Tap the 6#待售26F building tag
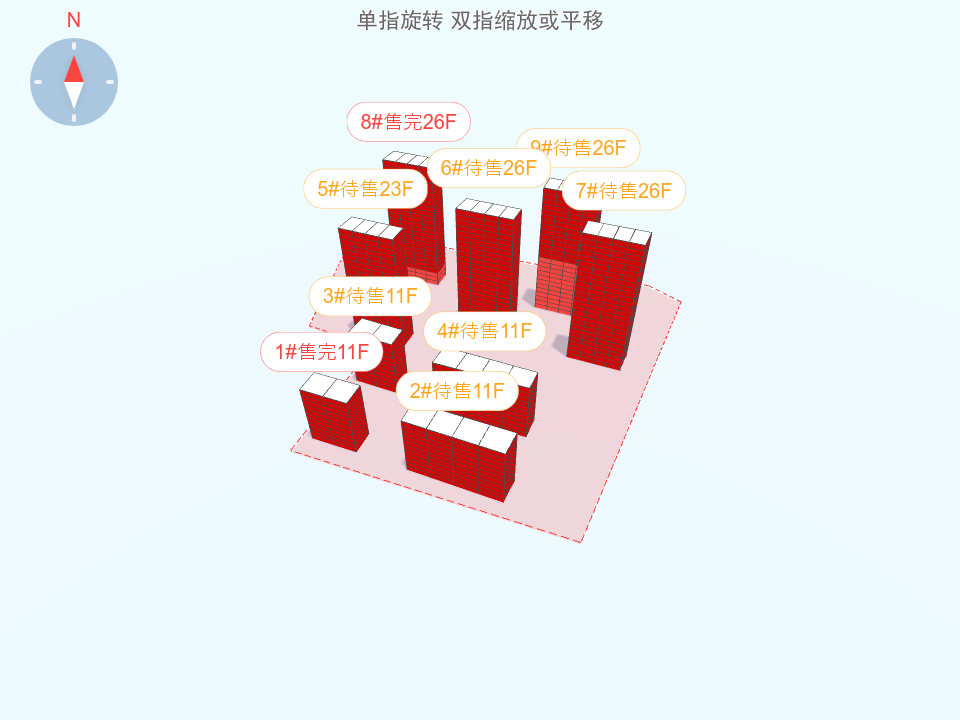The image size is (960, 720). (488, 168)
